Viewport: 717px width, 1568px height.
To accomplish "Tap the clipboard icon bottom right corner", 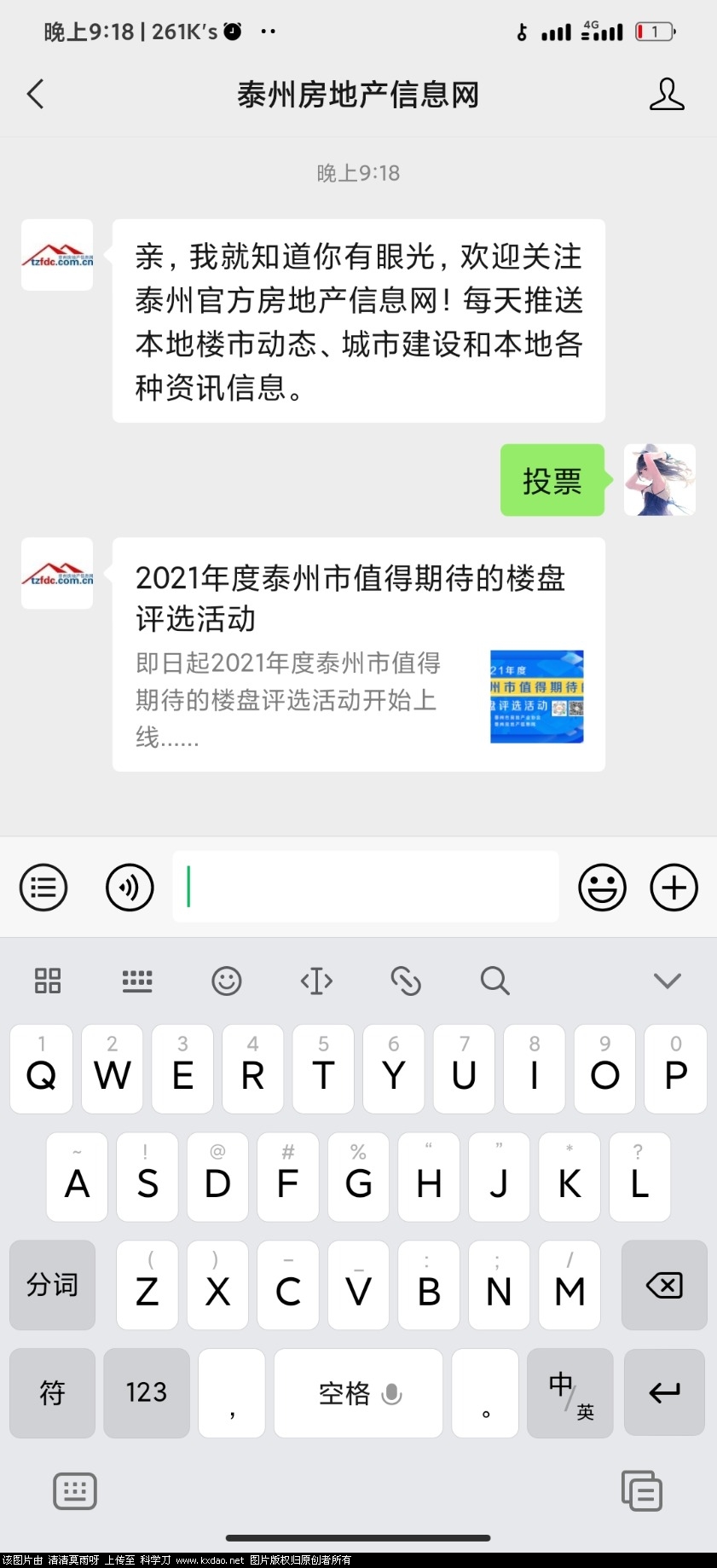I will pyautogui.click(x=641, y=1490).
